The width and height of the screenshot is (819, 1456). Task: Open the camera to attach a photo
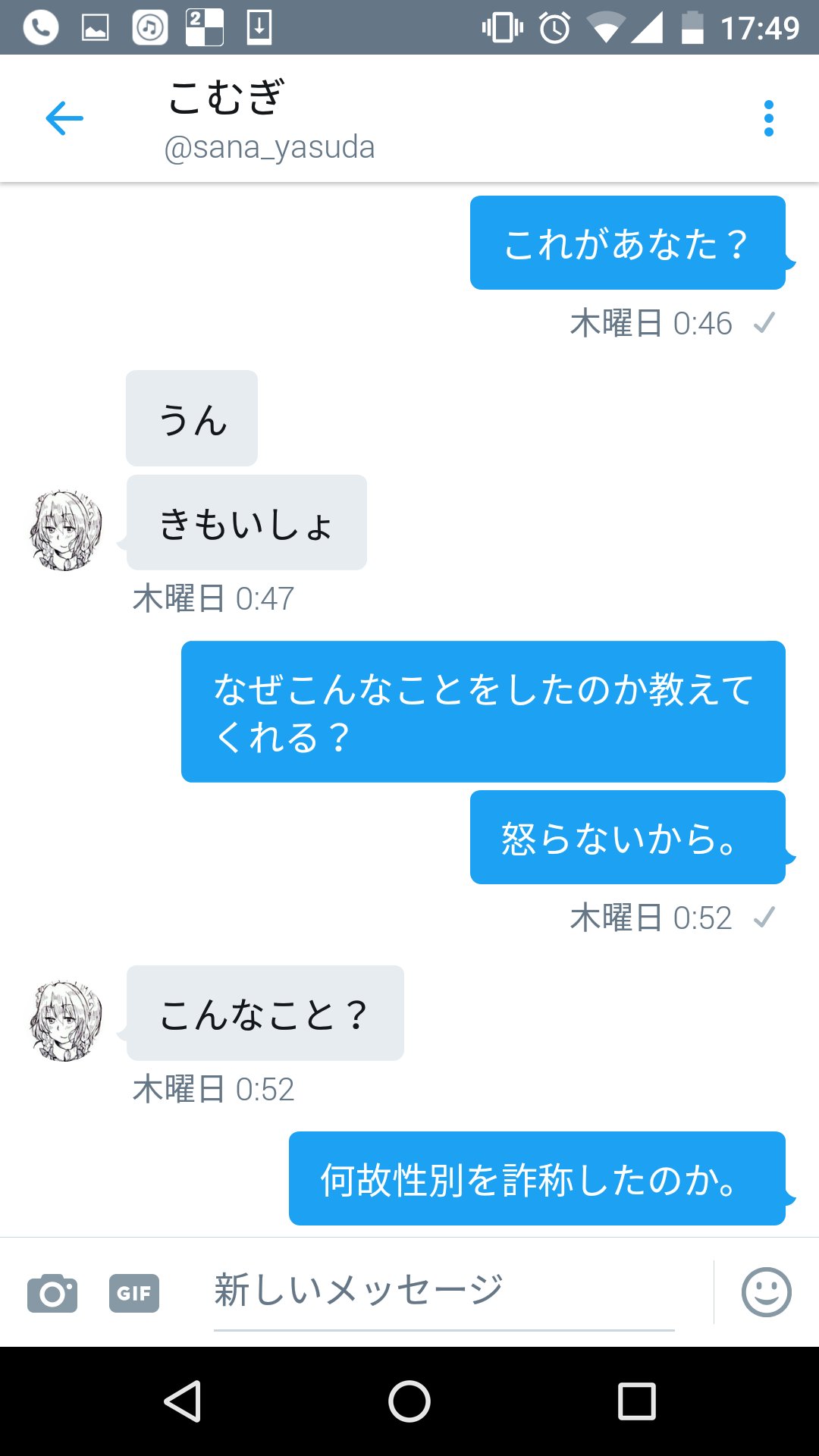[x=52, y=1293]
